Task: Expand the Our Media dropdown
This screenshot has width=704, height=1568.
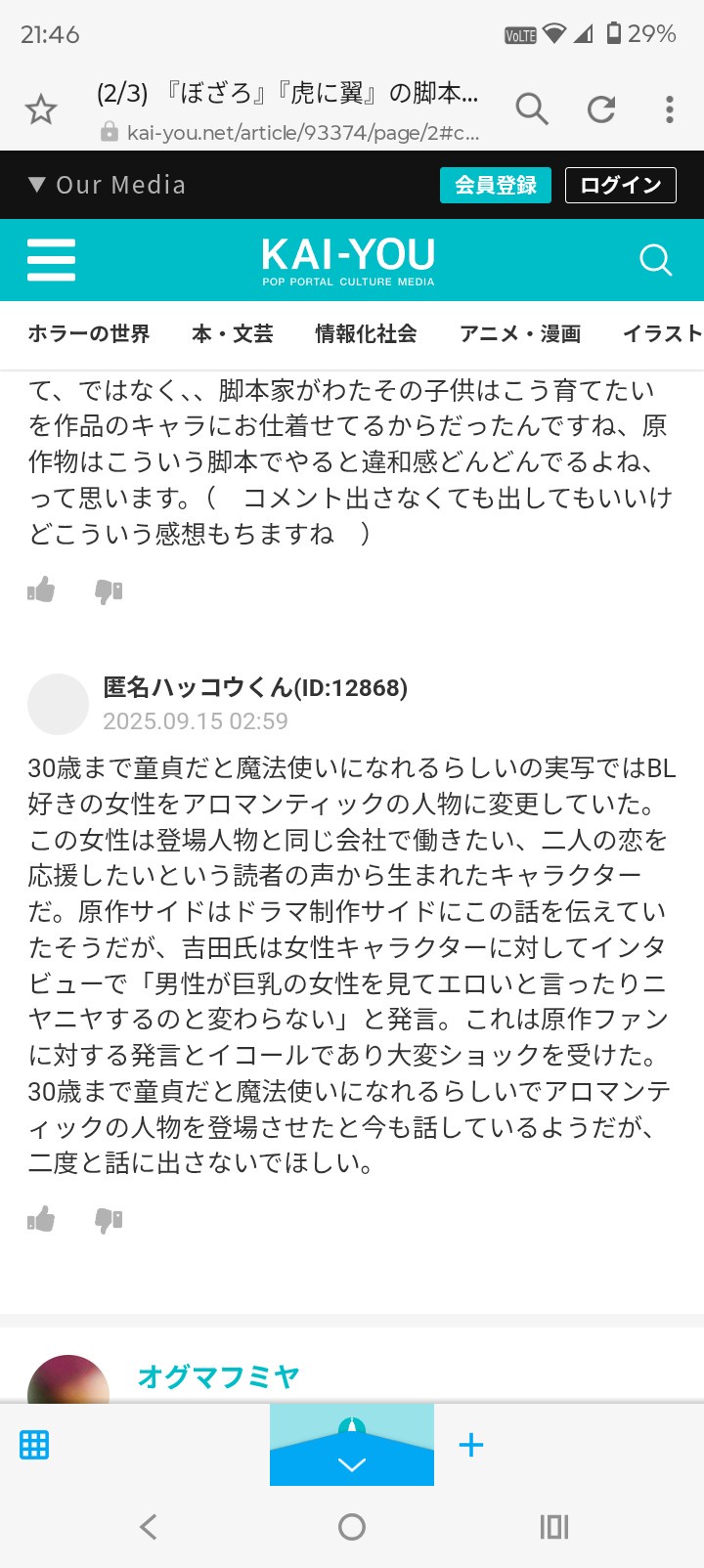Action: [107, 185]
